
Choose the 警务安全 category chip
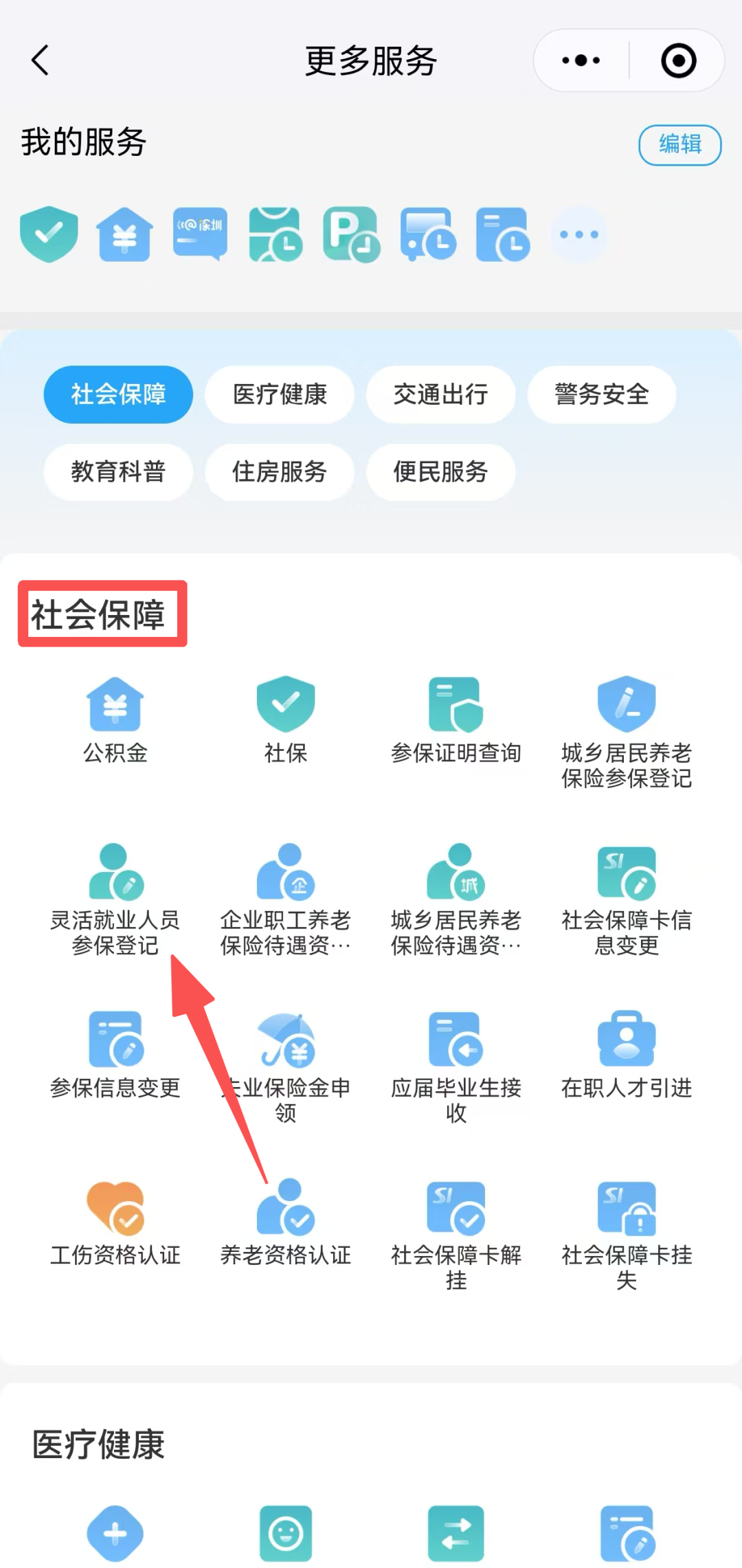point(601,394)
